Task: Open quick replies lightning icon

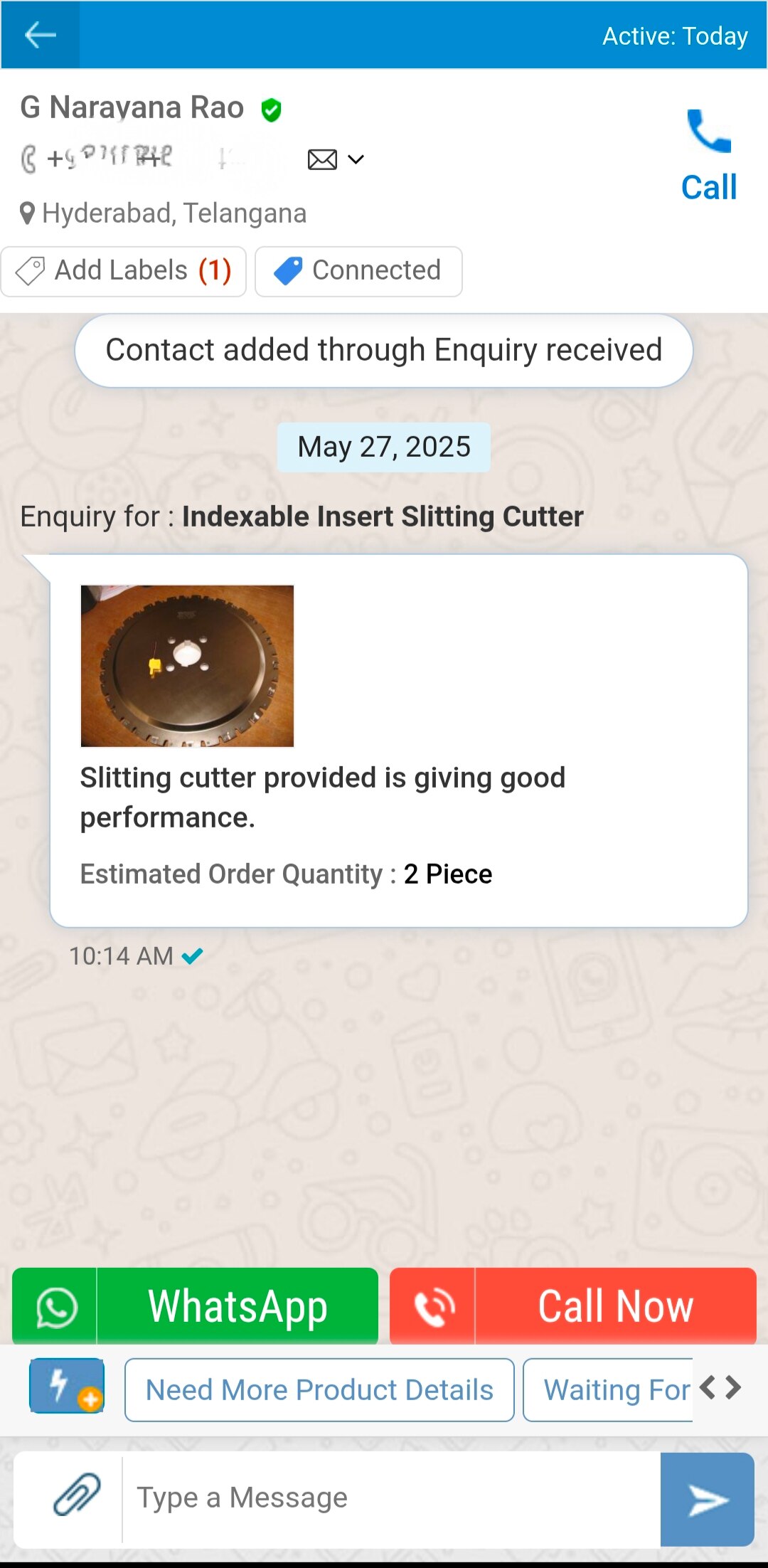Action: pyautogui.click(x=67, y=1386)
